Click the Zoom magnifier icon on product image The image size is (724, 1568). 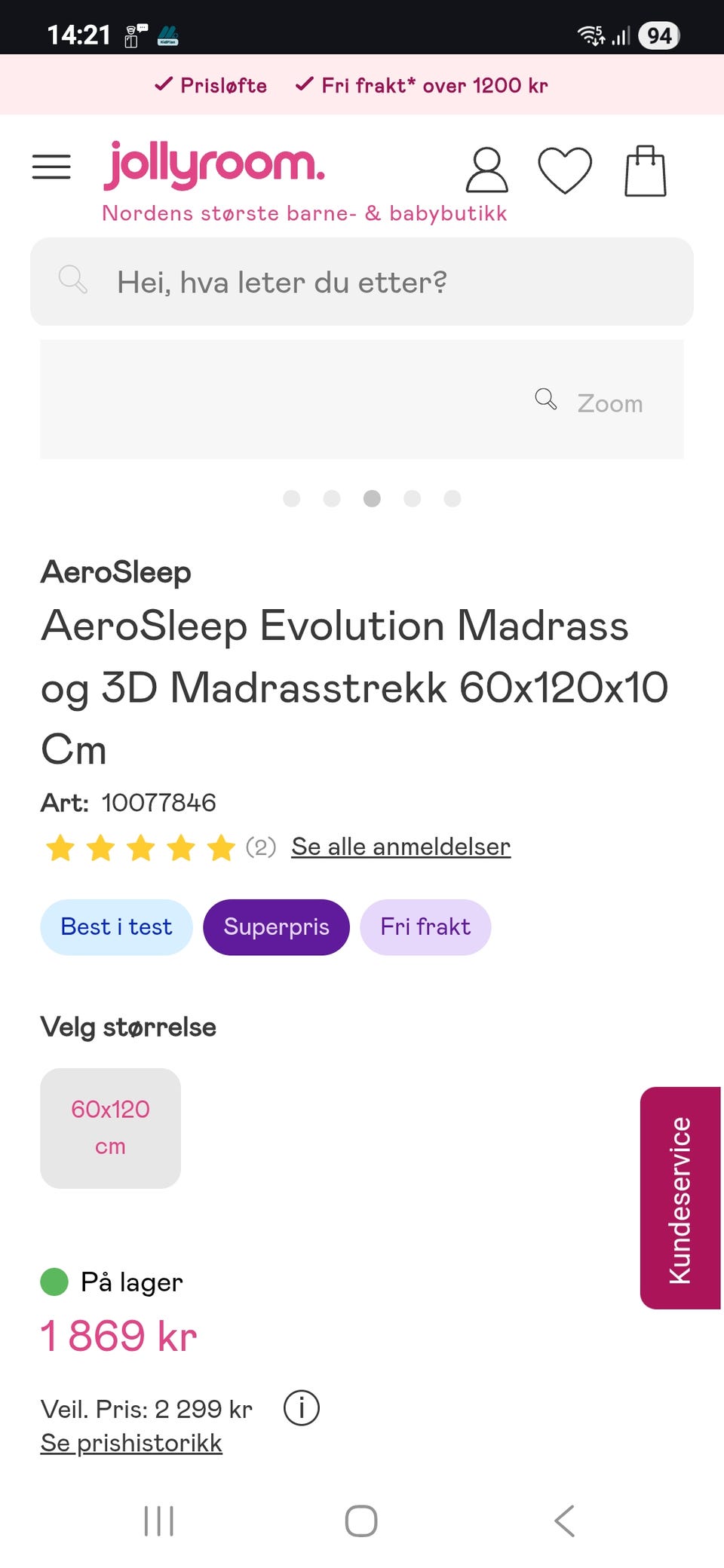coord(545,400)
